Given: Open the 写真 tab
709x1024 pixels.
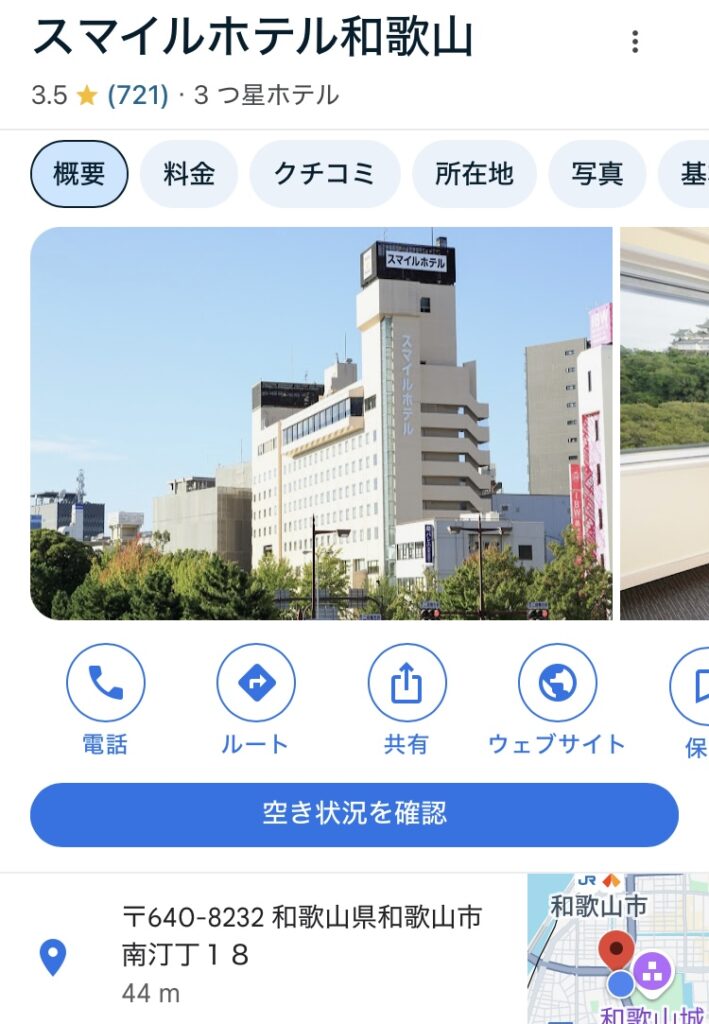Looking at the screenshot, I should point(597,174).
